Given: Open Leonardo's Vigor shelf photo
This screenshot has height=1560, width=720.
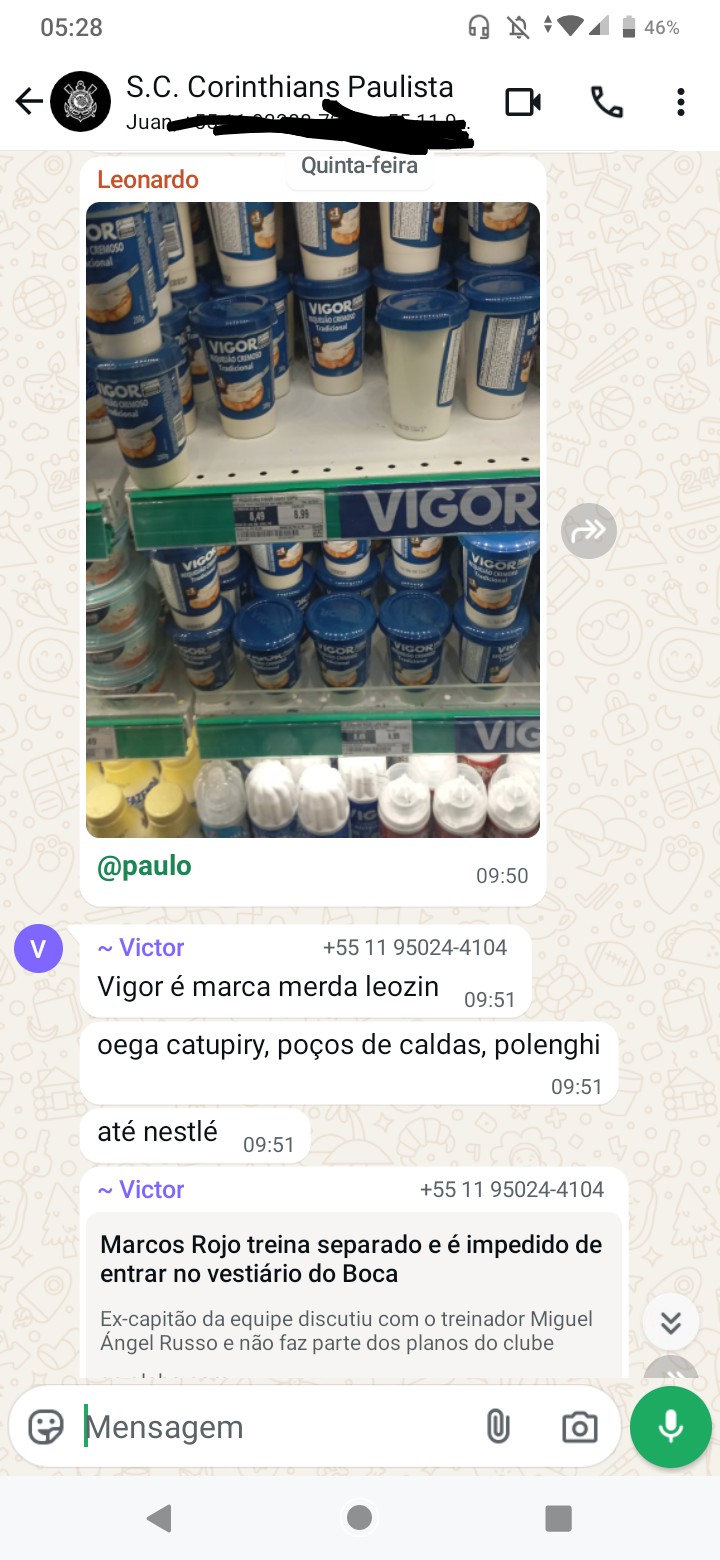Looking at the screenshot, I should (313, 520).
